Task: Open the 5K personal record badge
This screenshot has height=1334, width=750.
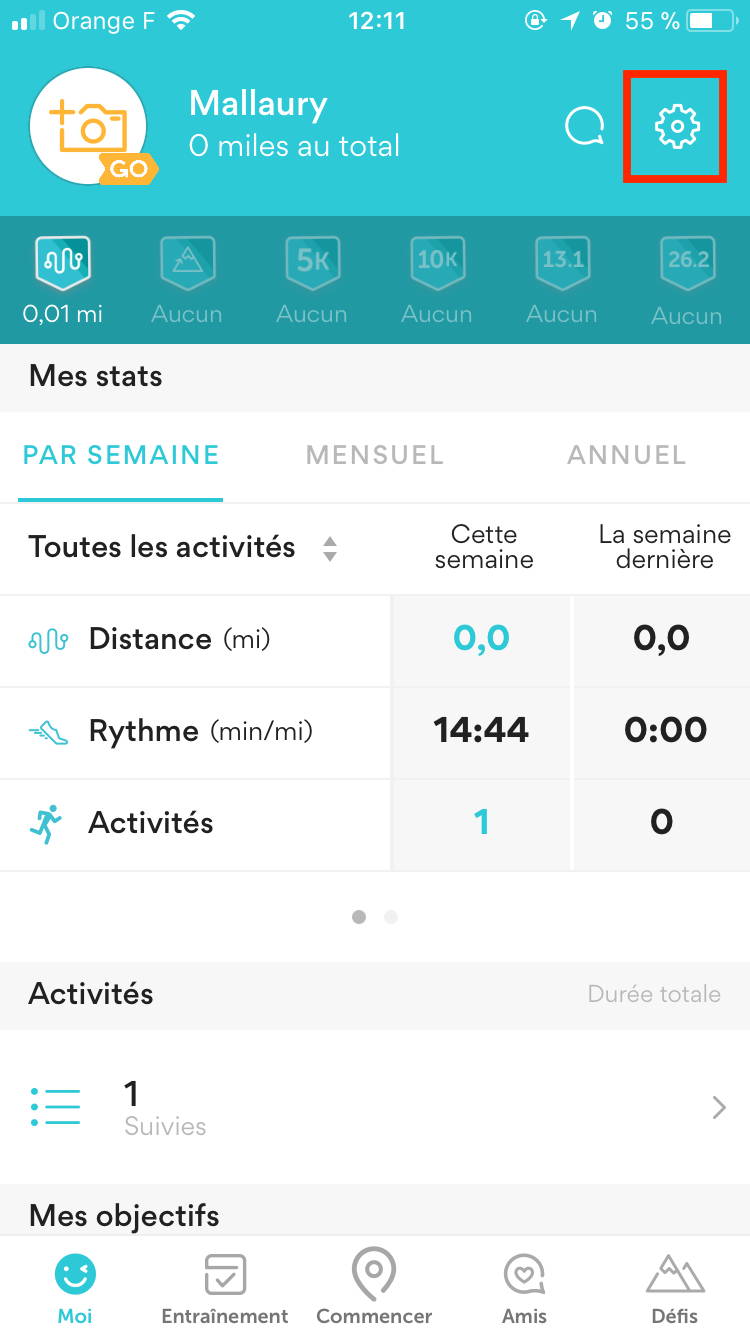Action: coord(312,280)
